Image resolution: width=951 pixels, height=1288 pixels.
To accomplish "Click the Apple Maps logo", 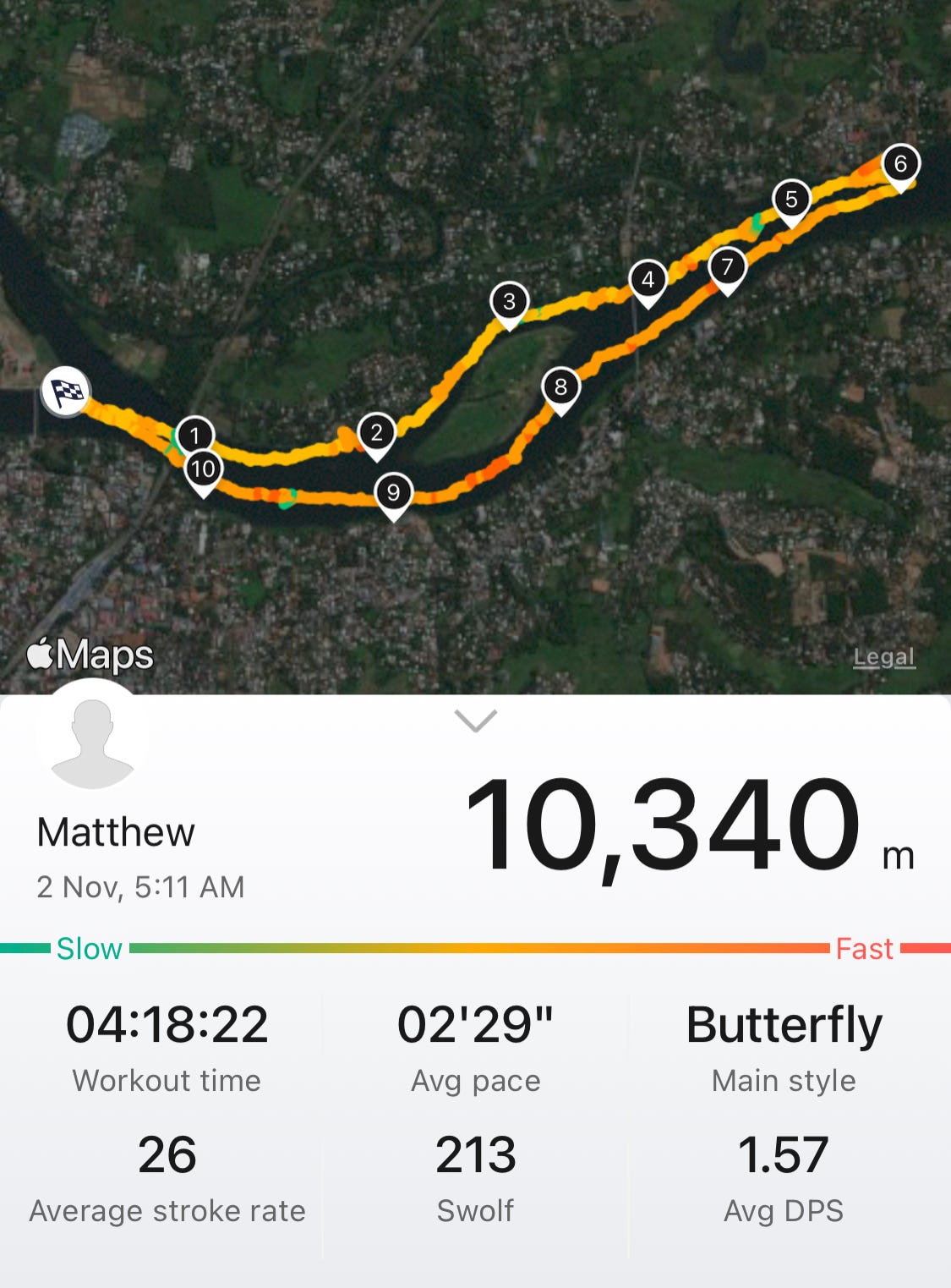I will [87, 653].
